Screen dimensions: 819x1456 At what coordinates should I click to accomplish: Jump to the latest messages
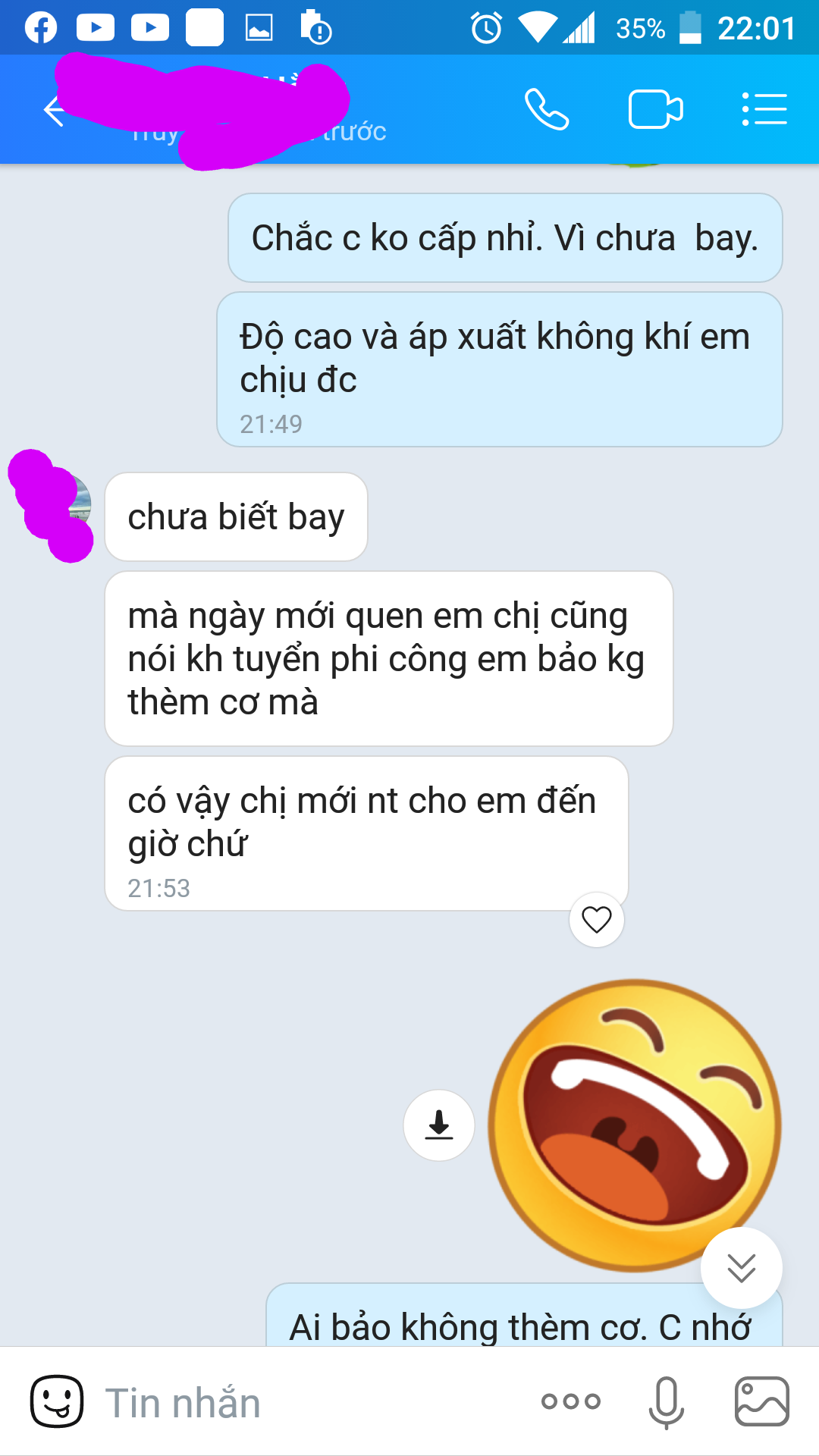tap(741, 1267)
